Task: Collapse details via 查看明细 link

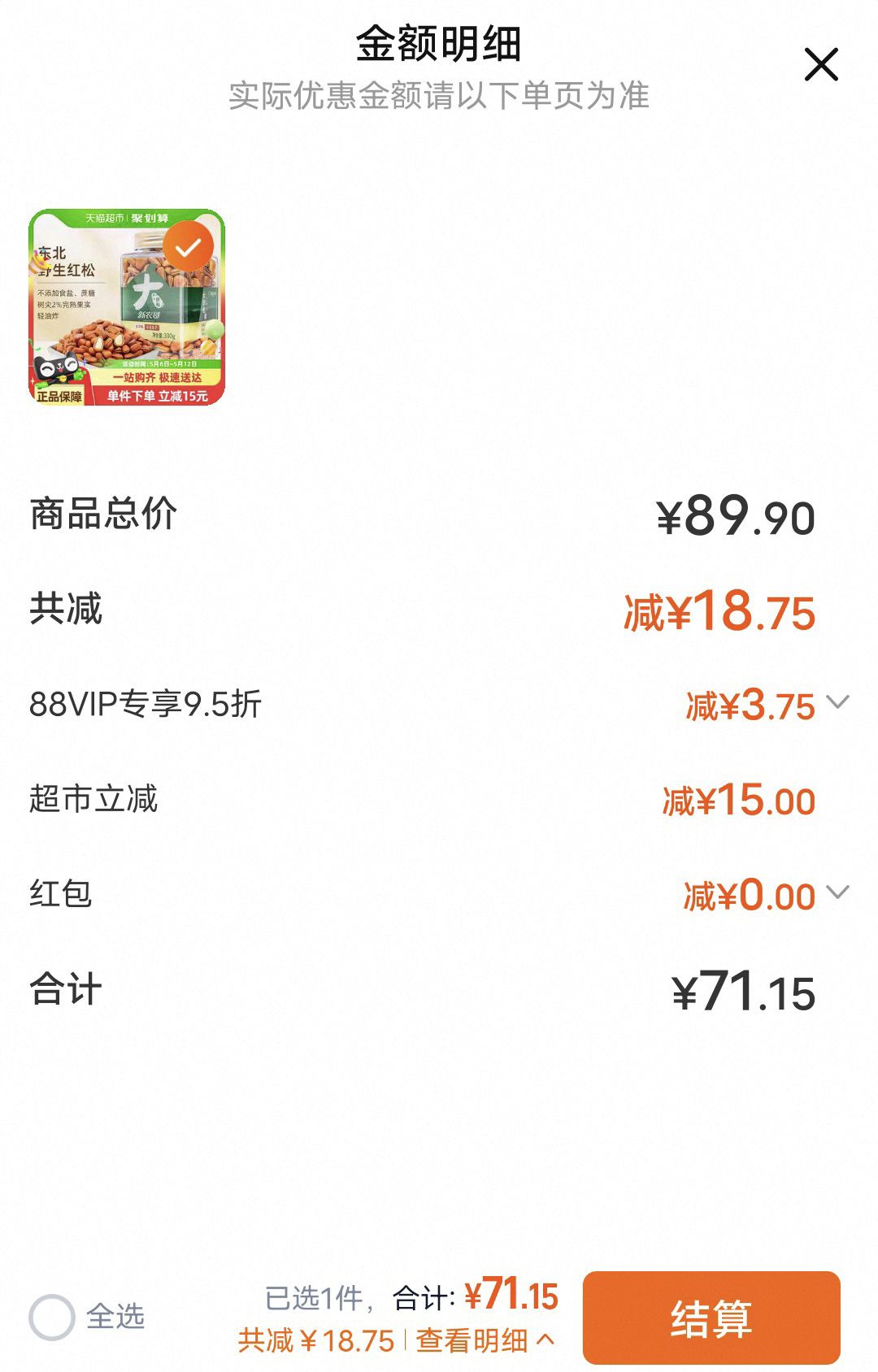Action: pyautogui.click(x=485, y=1340)
